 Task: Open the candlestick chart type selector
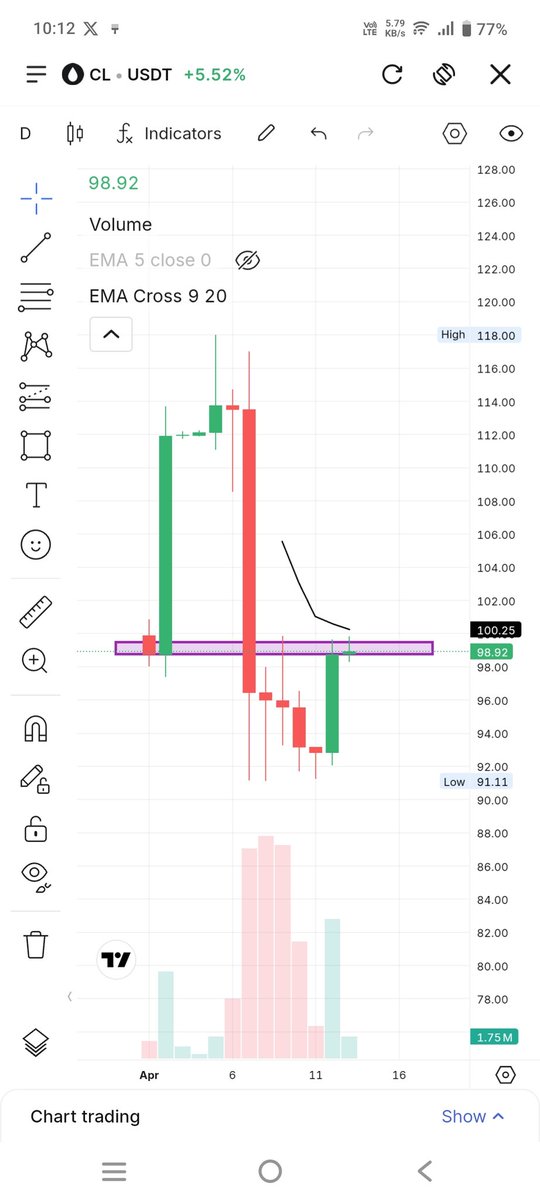[x=74, y=133]
